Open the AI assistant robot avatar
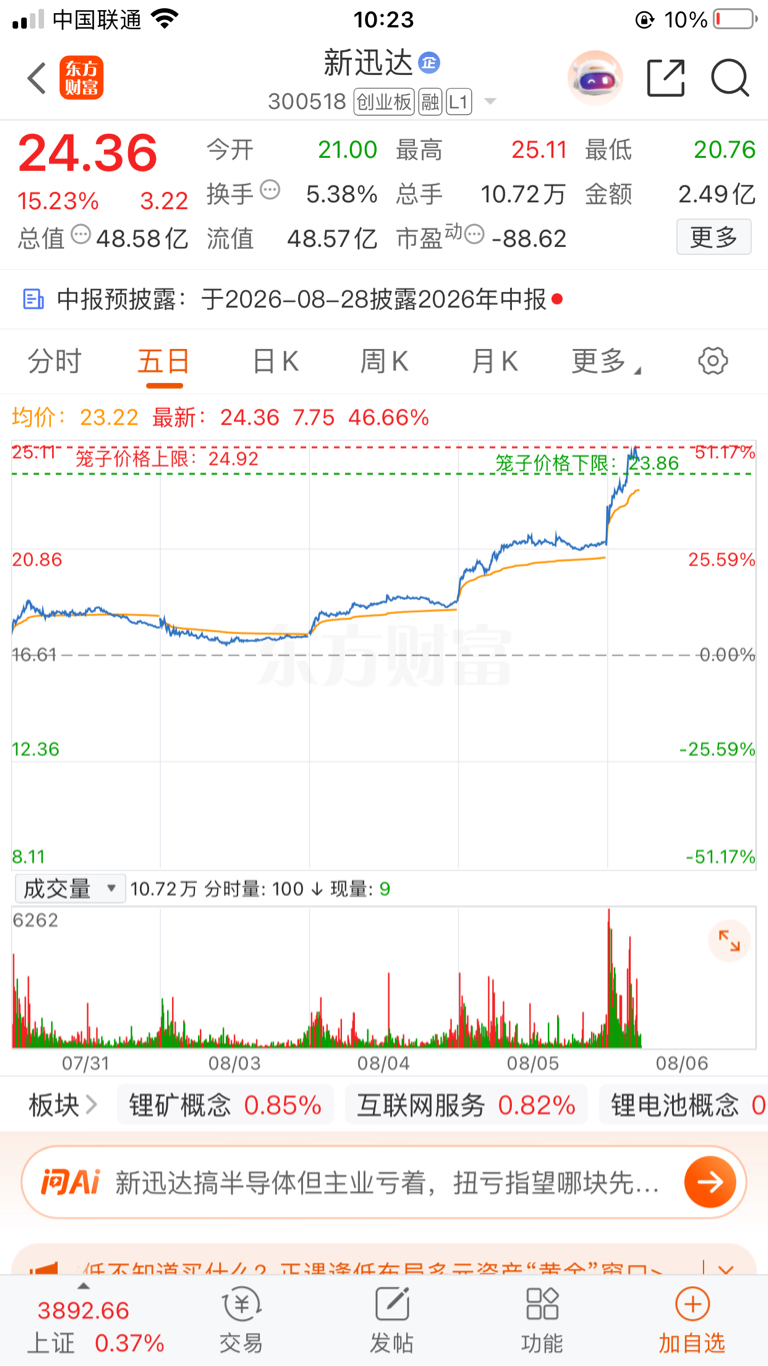Image resolution: width=768 pixels, height=1366 pixels. (595, 78)
